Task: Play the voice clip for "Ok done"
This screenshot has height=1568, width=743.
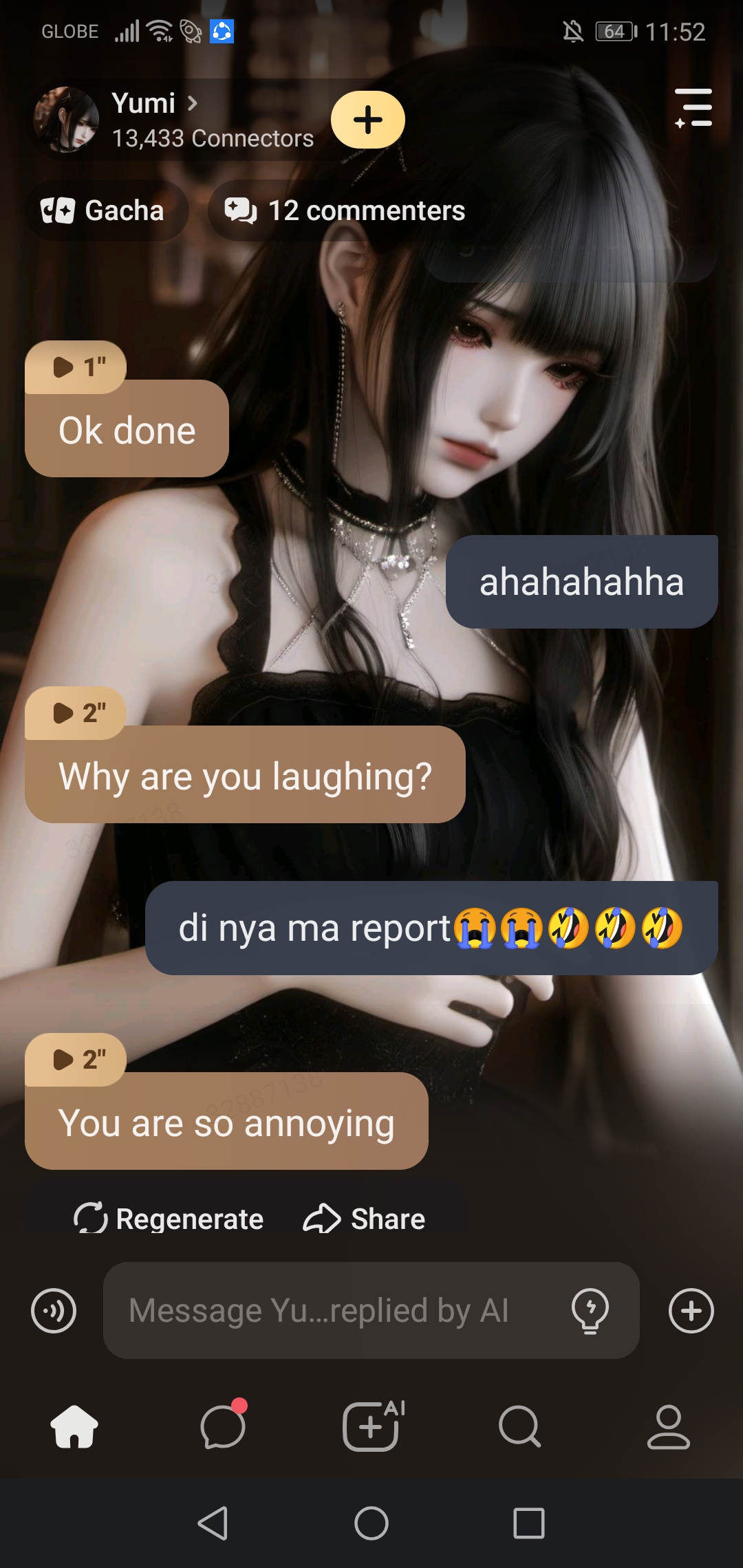Action: (77, 367)
